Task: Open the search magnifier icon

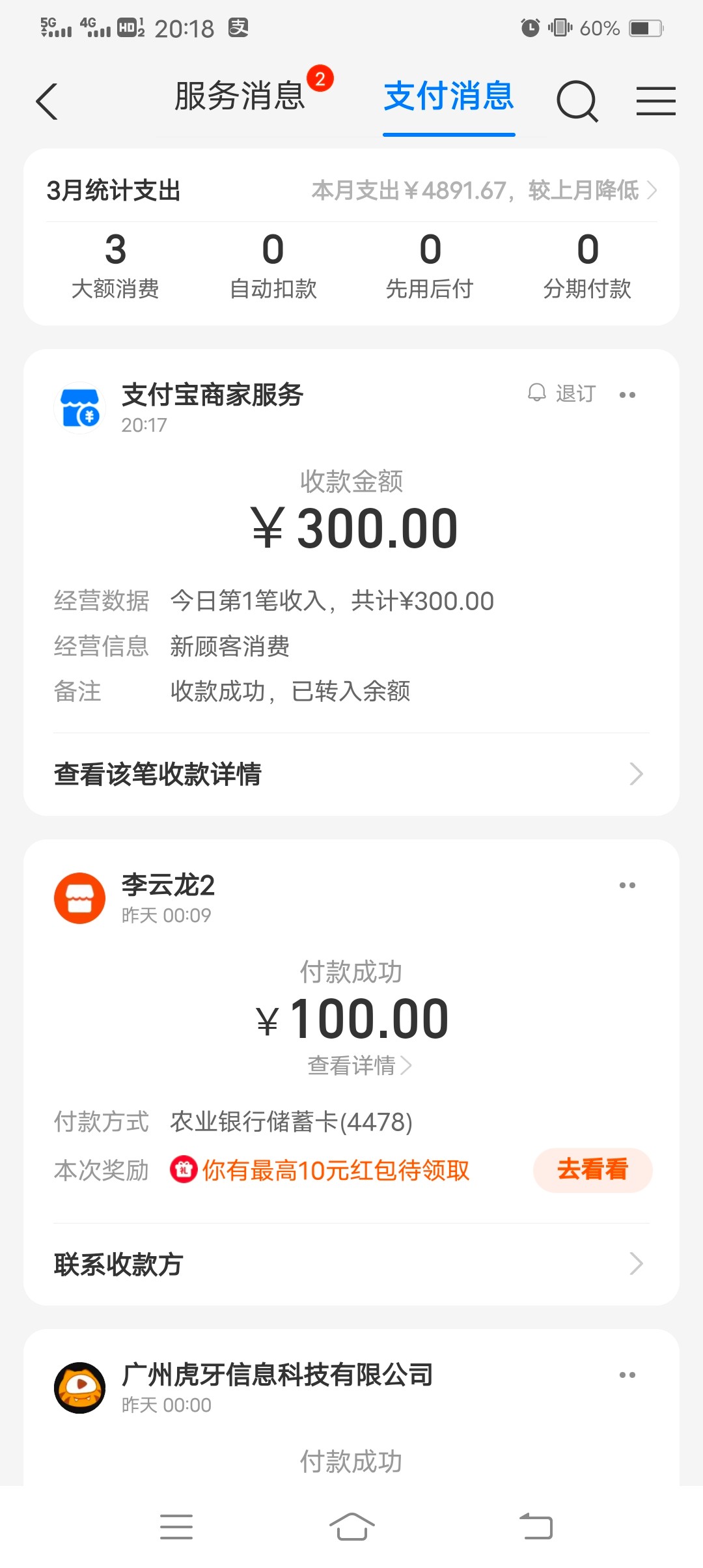Action: 577,102
